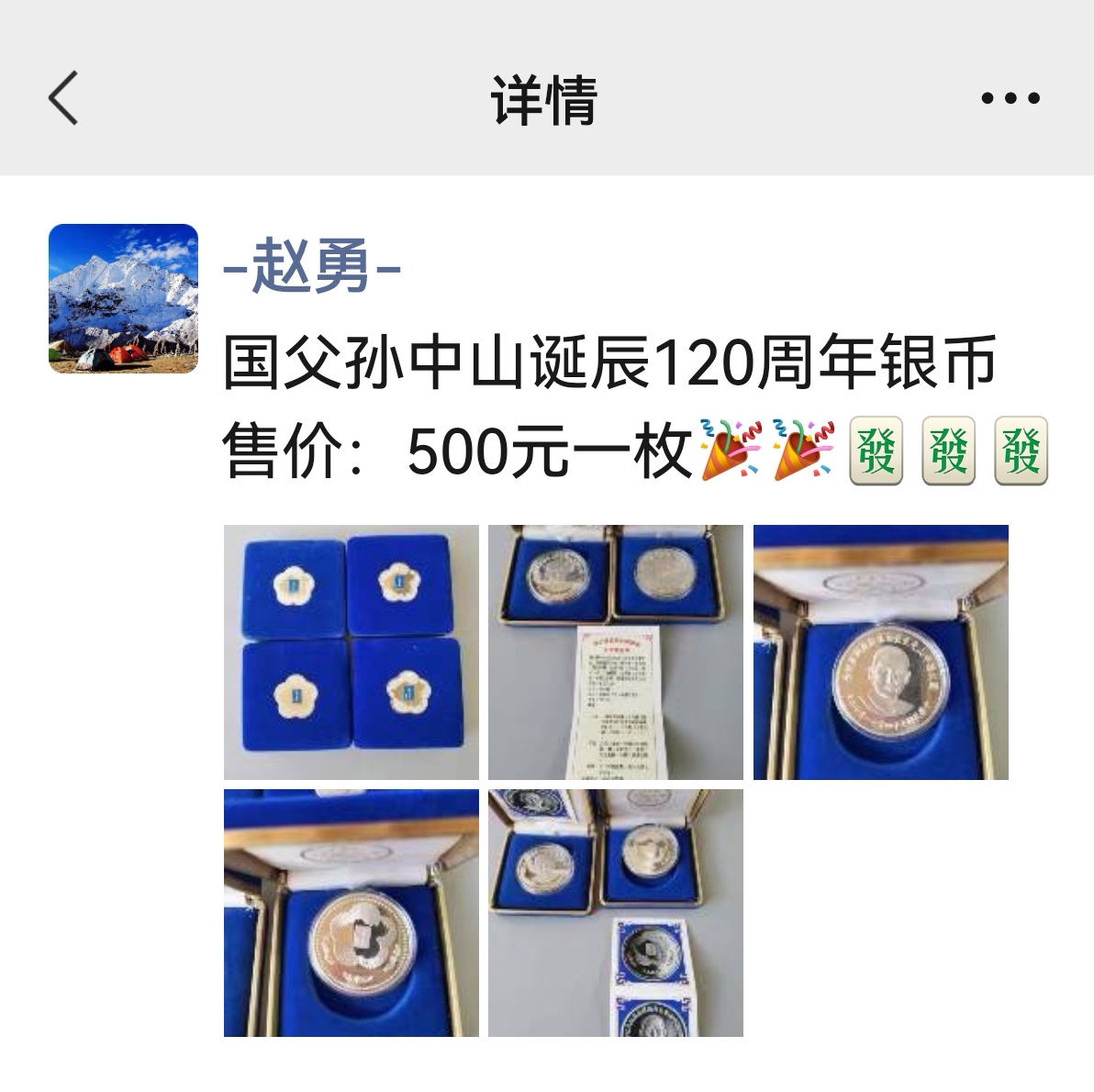
Task: View photo of coins with outer packaging
Action: (x=615, y=912)
